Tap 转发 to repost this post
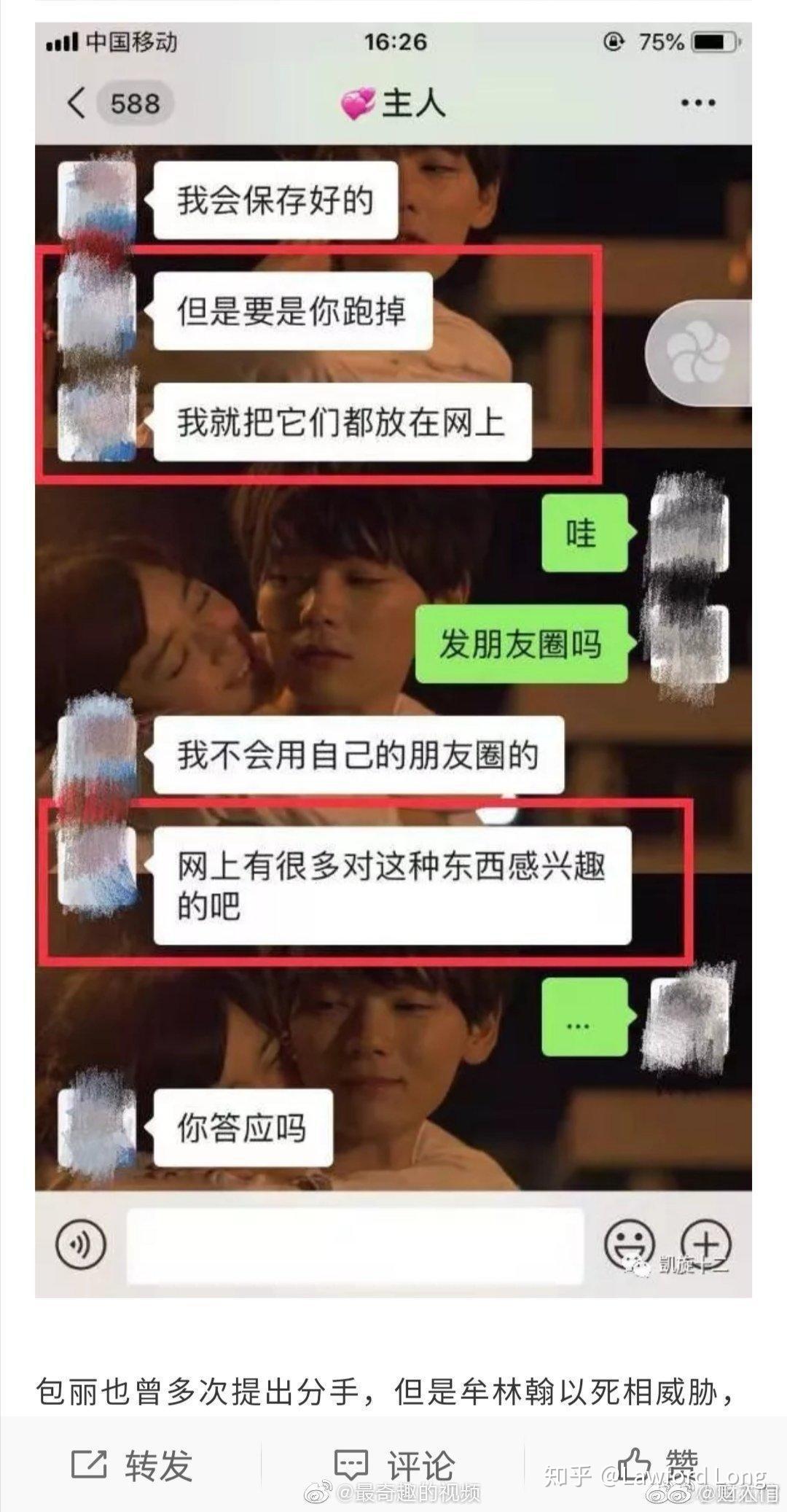 coord(132,1464)
